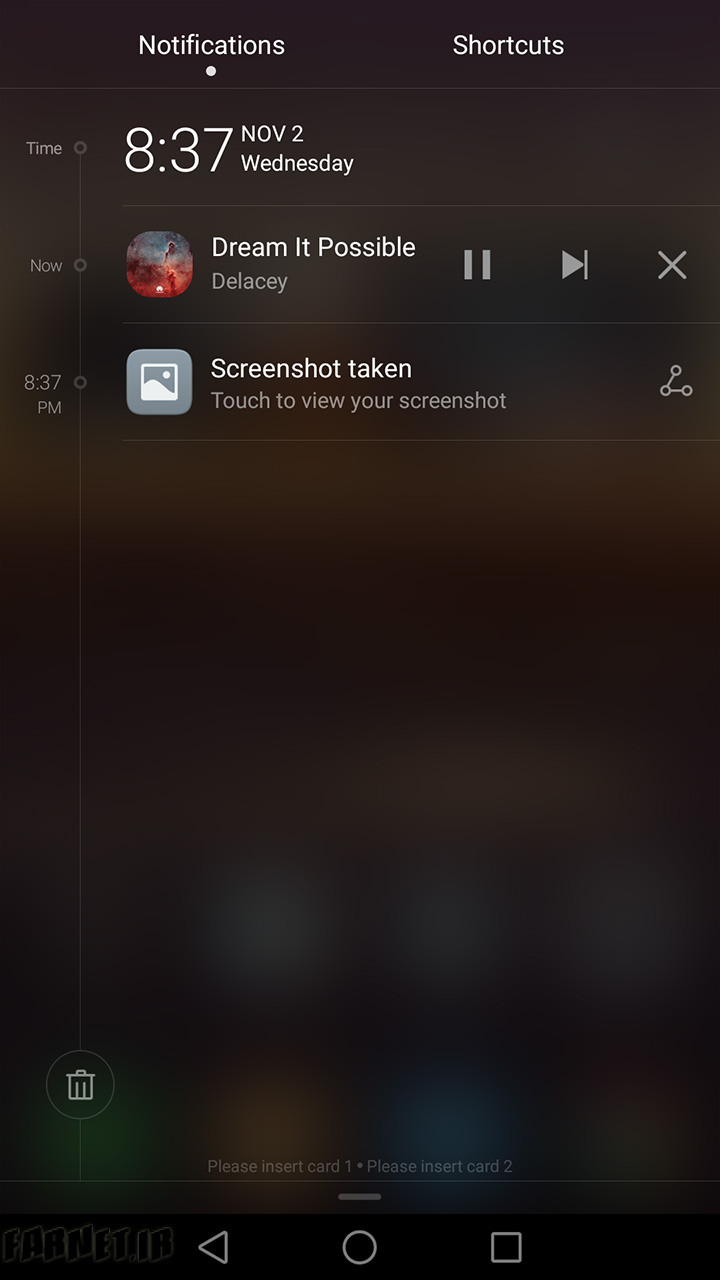Skip to the next track
Screen dimensions: 720x1280
coord(575,265)
